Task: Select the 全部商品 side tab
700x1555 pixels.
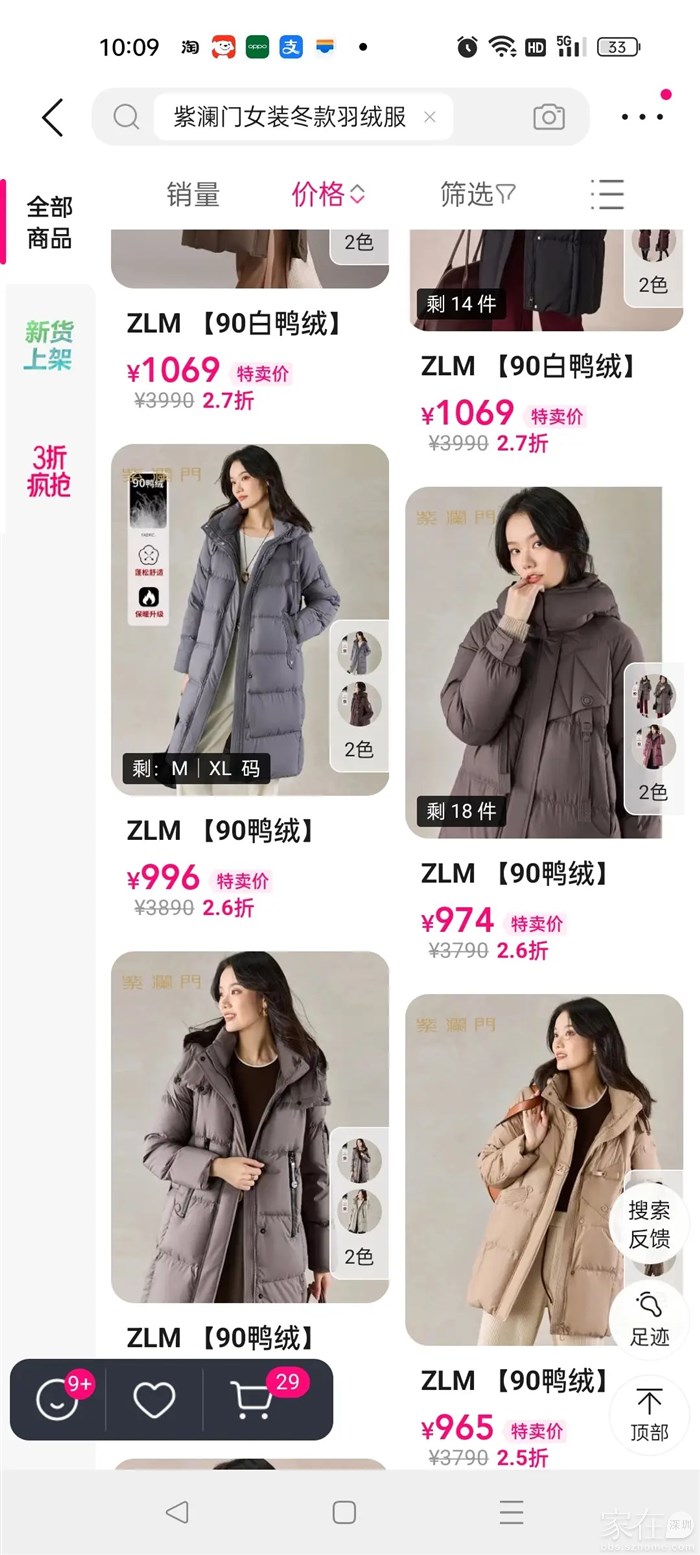Action: 49,222
